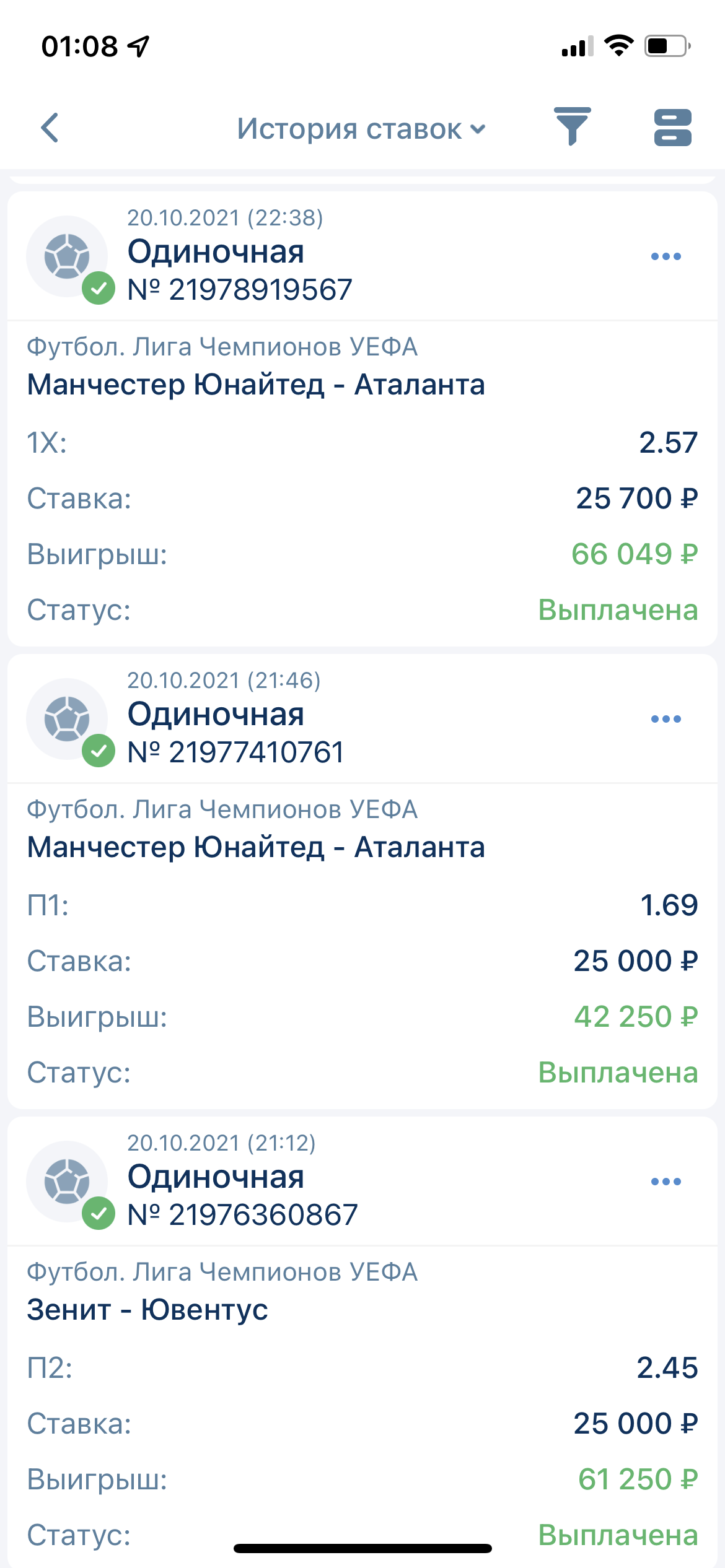
Task: Go back from bet history
Action: [x=50, y=128]
